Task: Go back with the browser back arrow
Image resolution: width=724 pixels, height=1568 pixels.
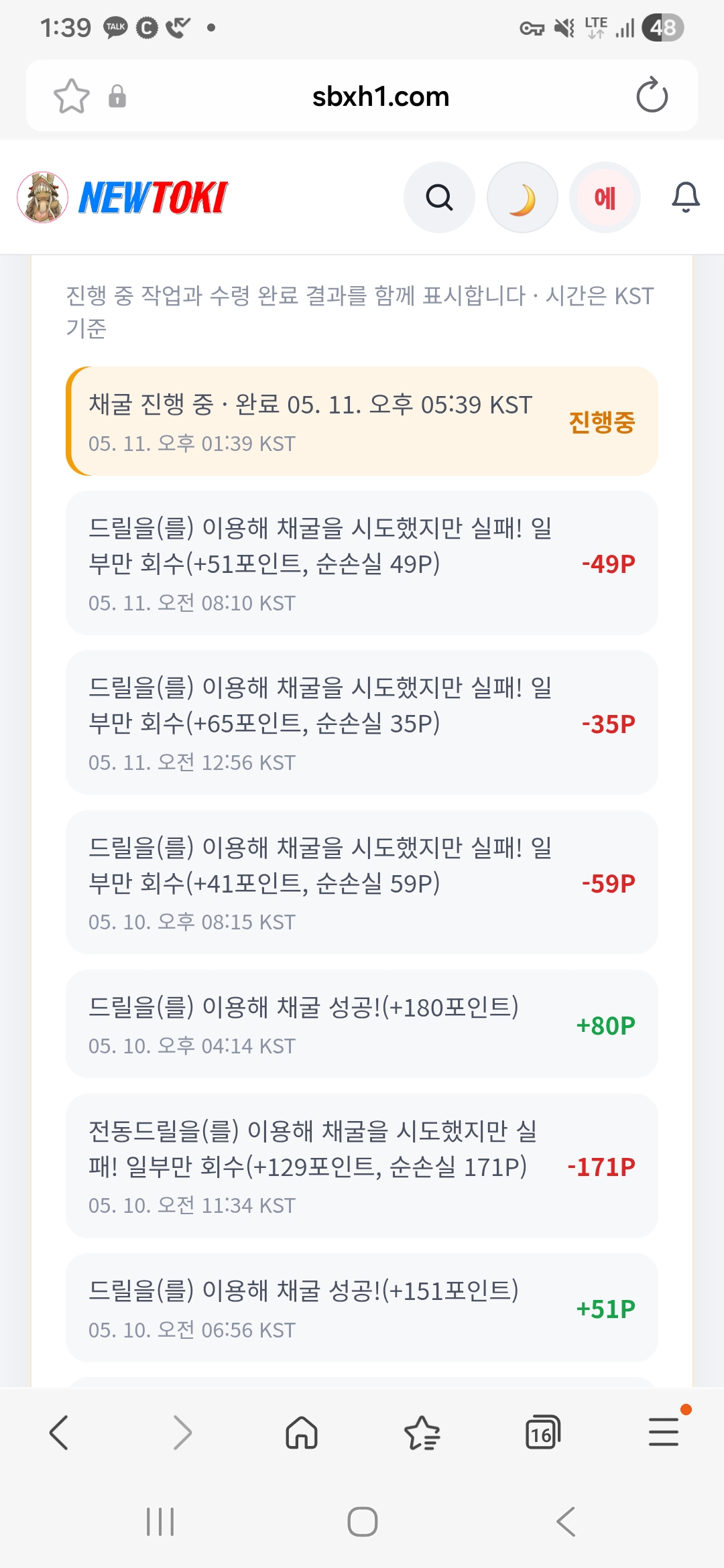Action: tap(59, 1433)
